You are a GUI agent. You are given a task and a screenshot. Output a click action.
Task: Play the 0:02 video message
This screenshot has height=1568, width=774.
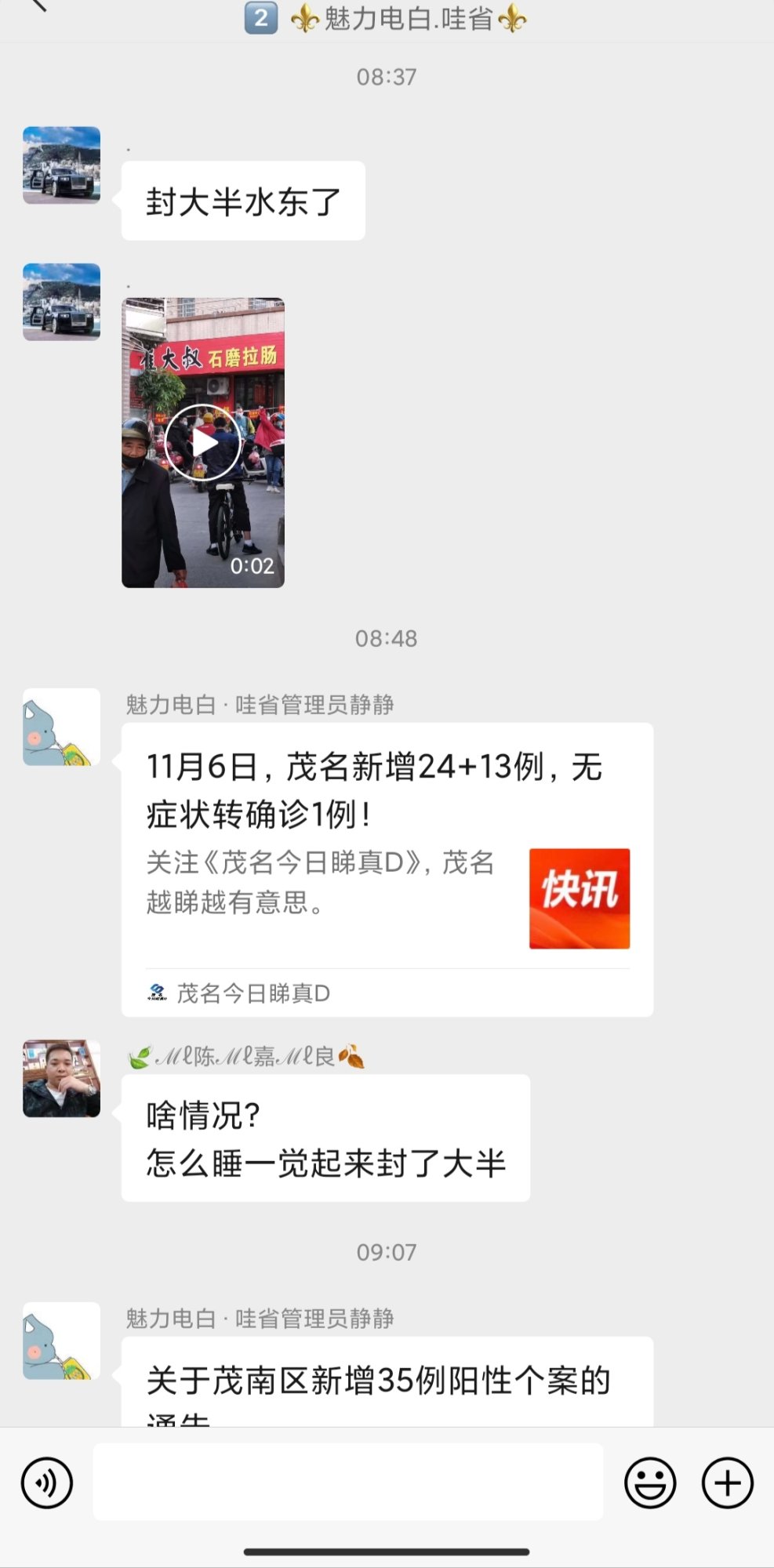click(203, 442)
